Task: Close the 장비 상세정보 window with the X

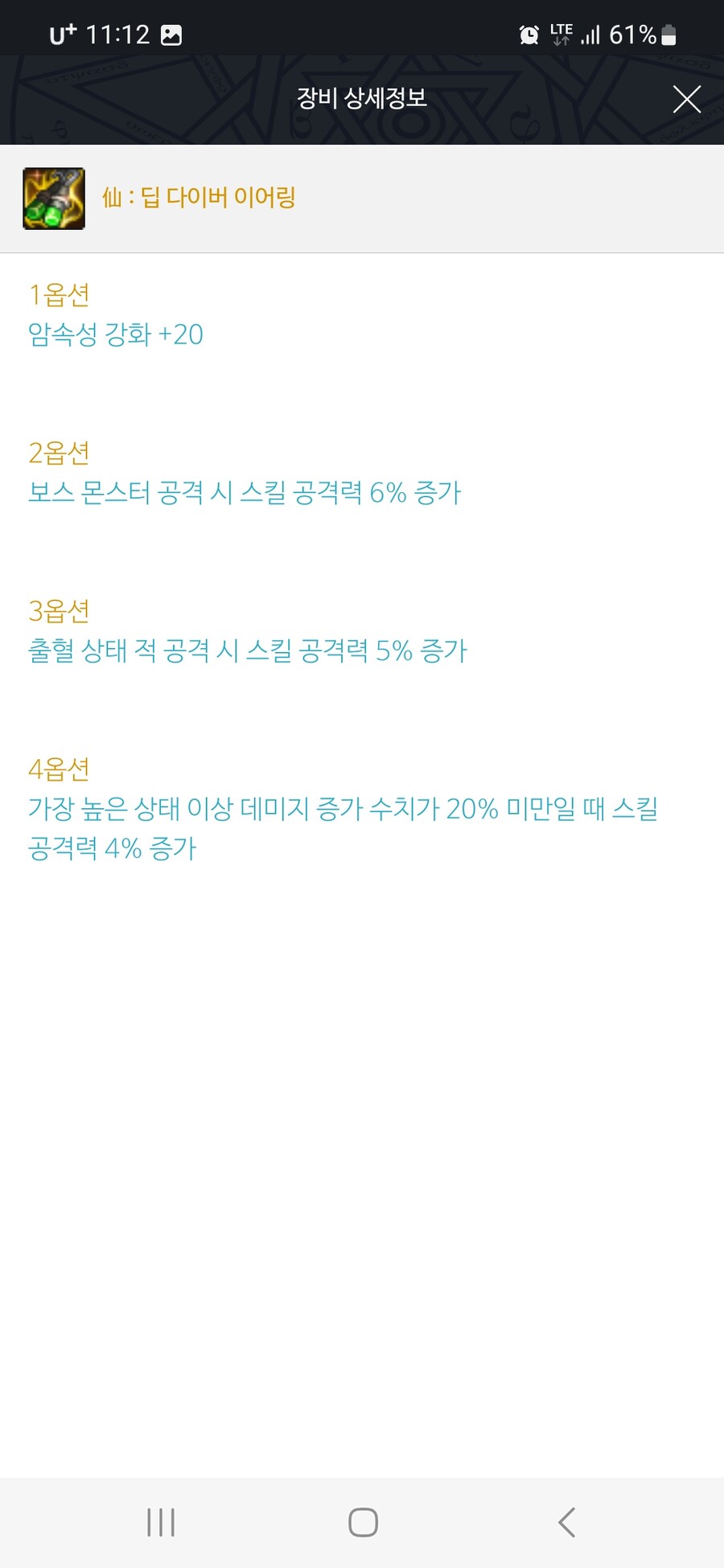Action: 686,99
